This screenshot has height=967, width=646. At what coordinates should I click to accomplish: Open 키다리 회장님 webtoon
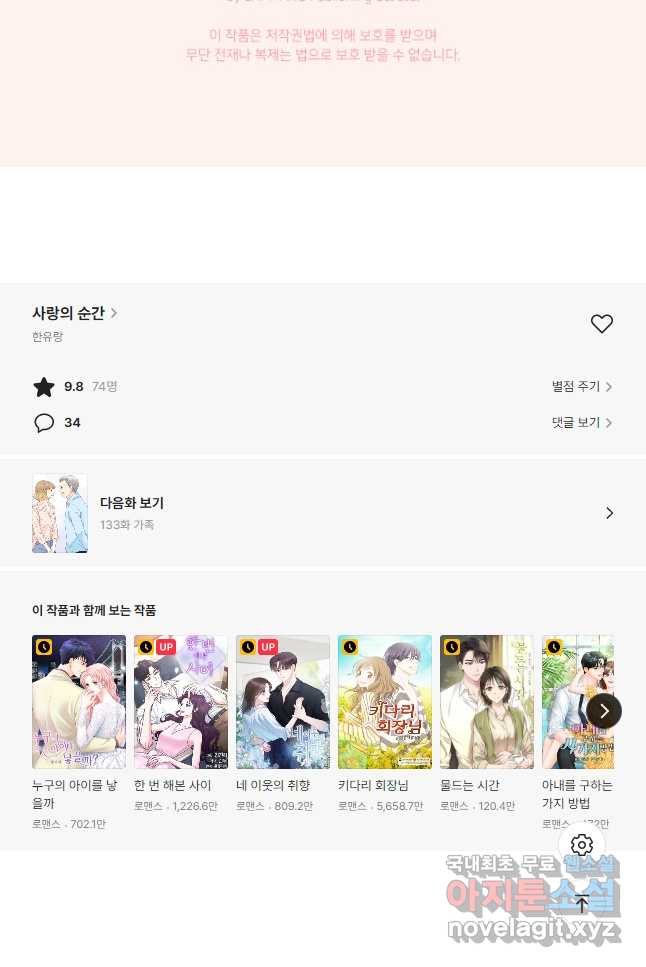[x=385, y=702]
